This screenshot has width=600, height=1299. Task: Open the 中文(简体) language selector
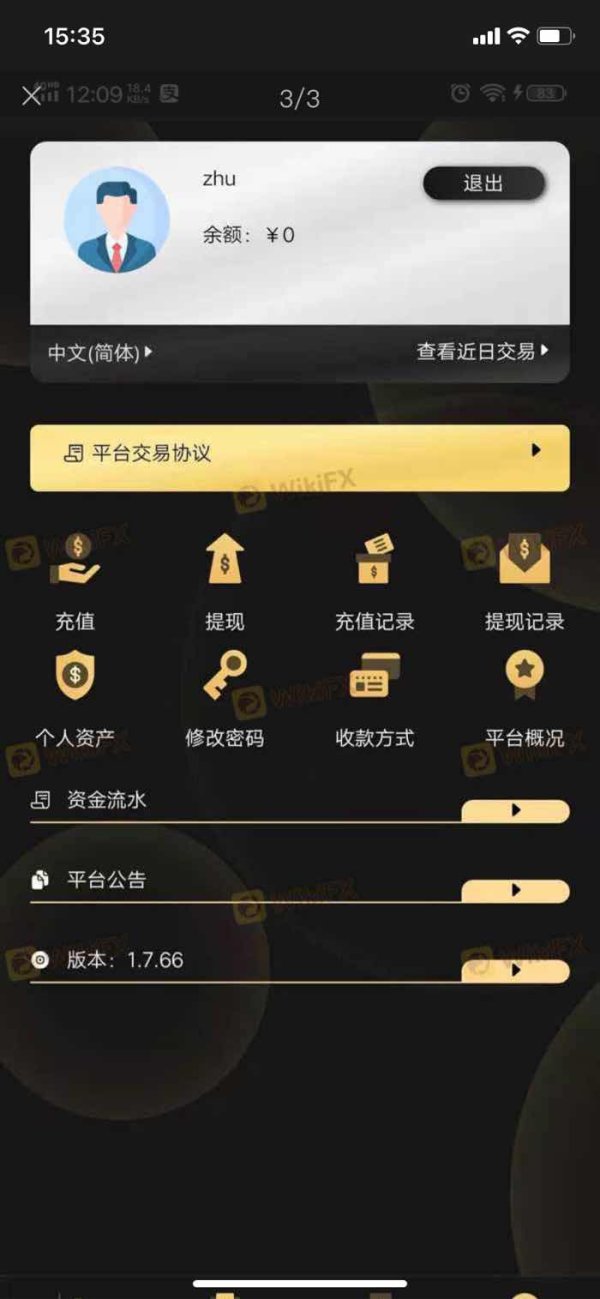point(100,352)
